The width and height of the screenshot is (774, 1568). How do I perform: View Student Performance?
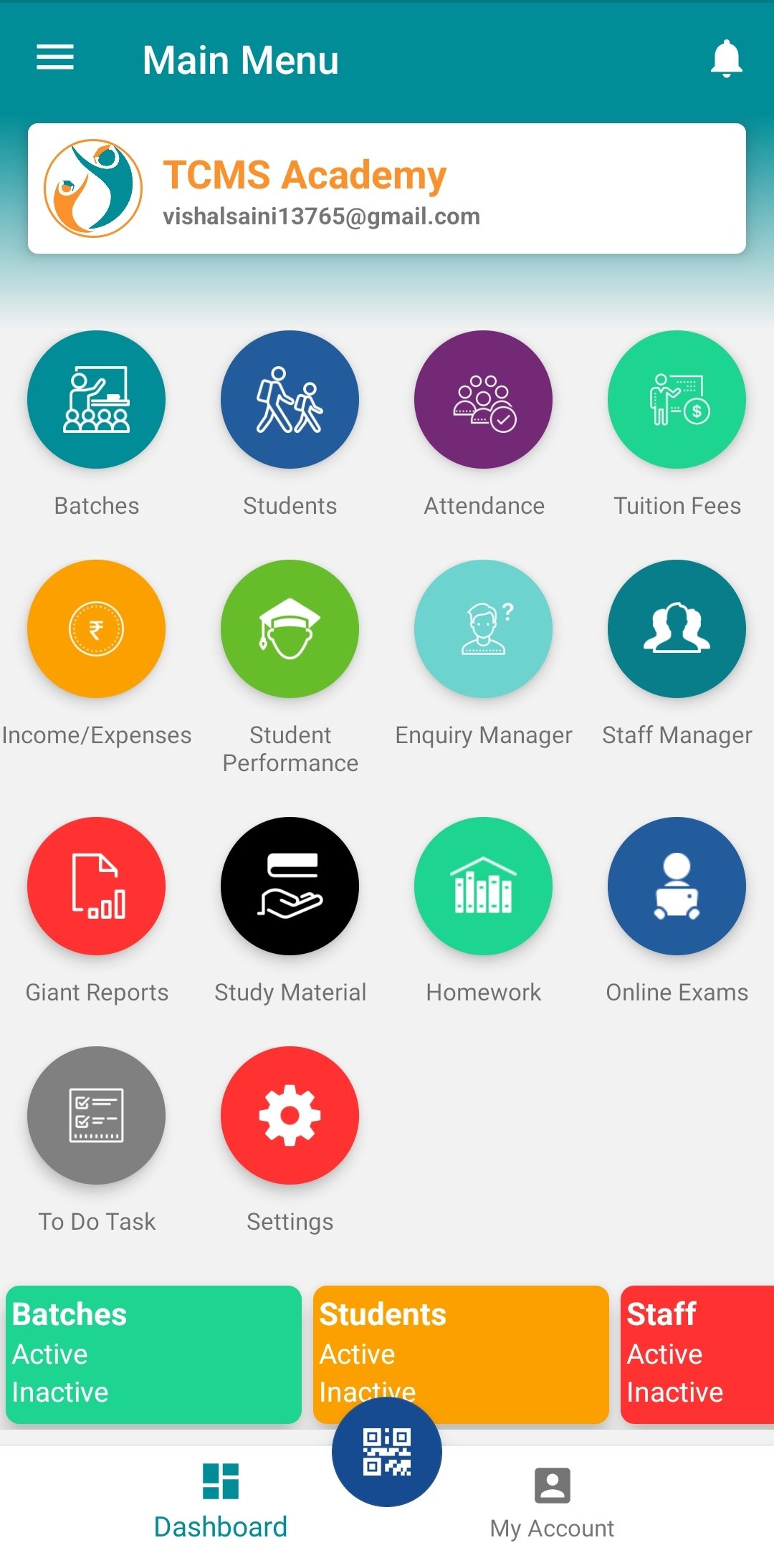coord(290,629)
